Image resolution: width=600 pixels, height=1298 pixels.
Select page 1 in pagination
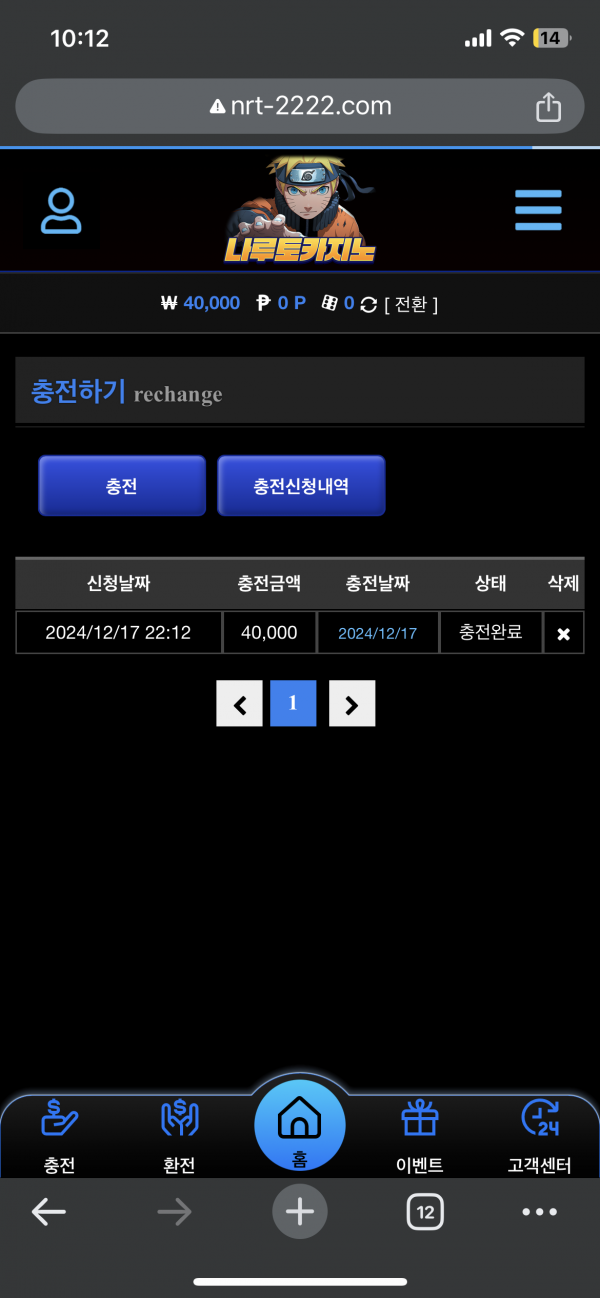tap(293, 704)
